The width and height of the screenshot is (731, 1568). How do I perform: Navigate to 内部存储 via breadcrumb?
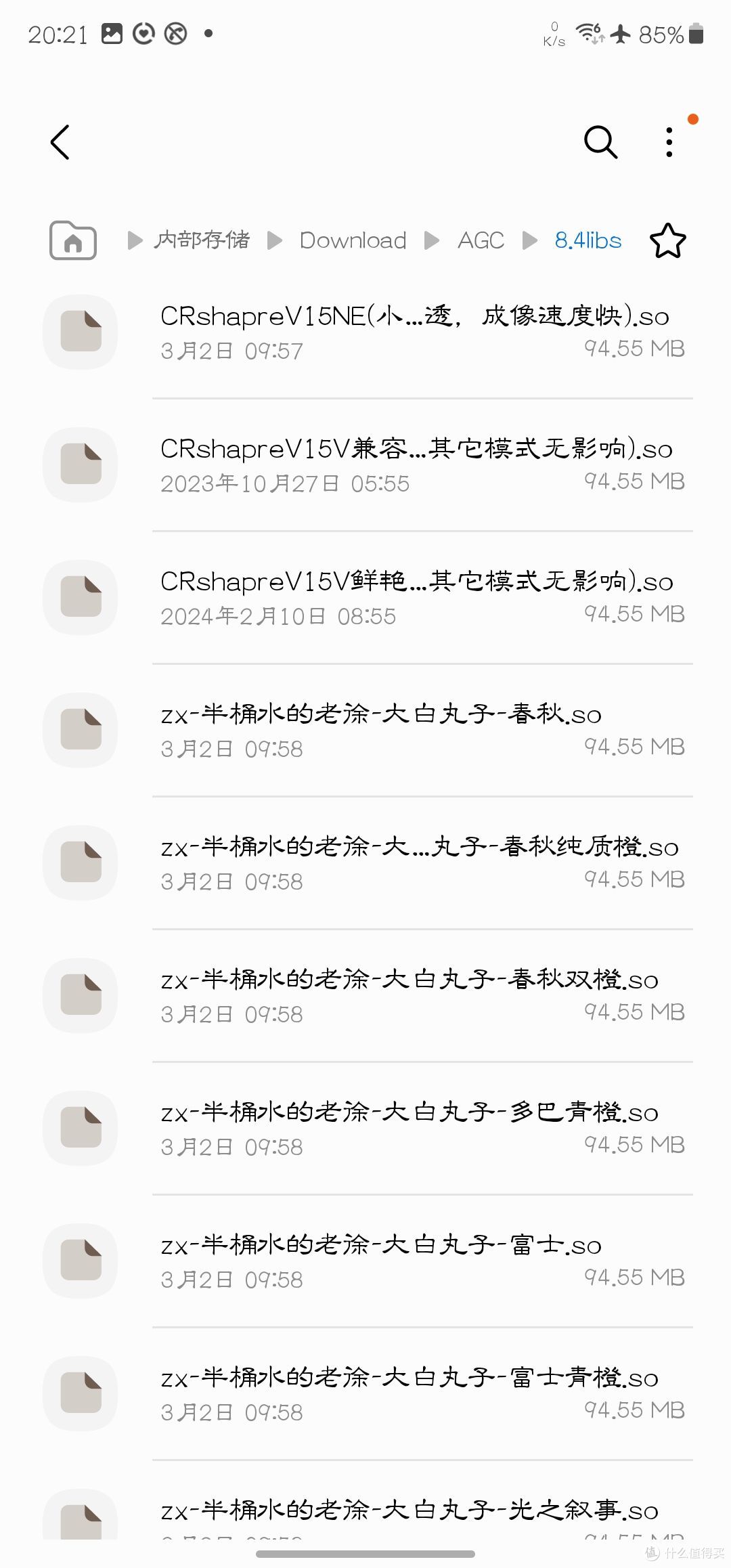coord(202,240)
